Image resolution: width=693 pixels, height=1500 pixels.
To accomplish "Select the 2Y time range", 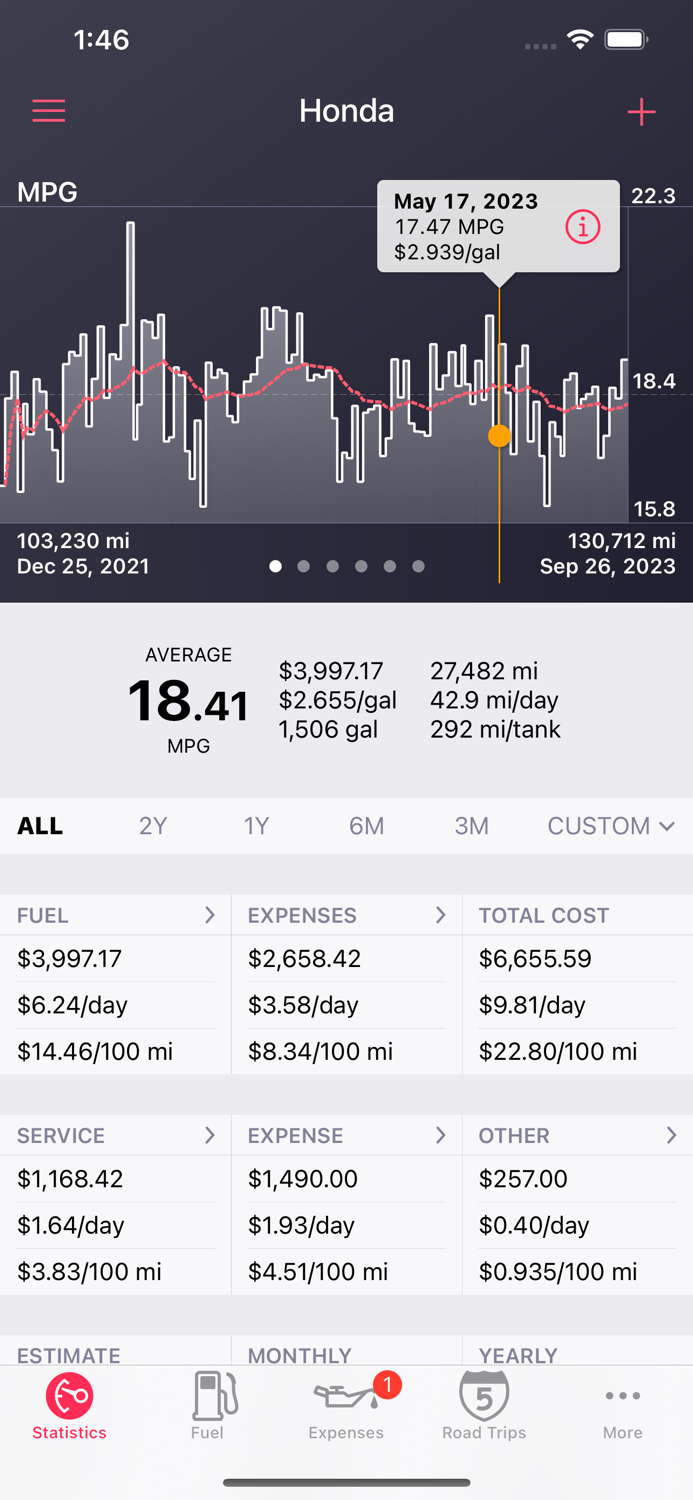I will pos(153,826).
